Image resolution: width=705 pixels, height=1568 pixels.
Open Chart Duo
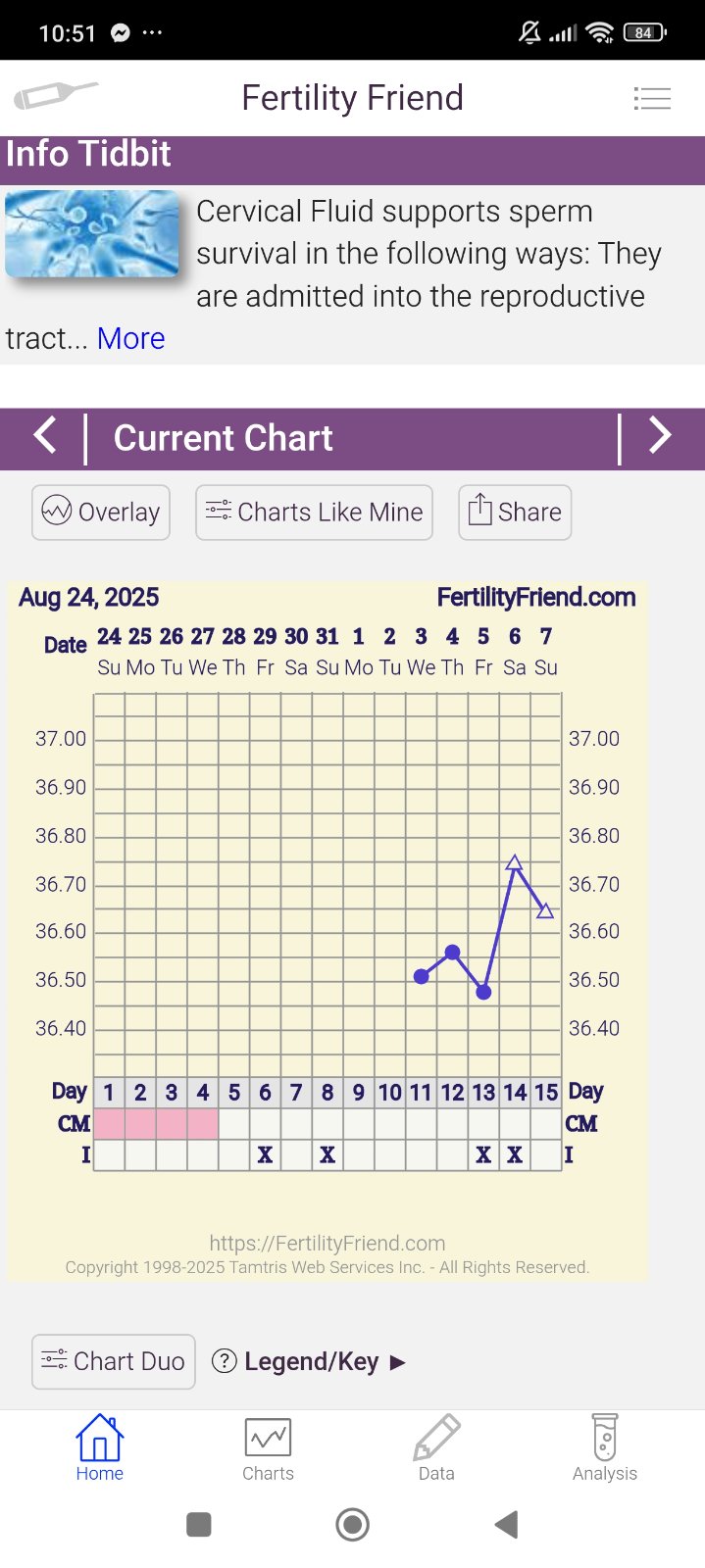tap(114, 1361)
